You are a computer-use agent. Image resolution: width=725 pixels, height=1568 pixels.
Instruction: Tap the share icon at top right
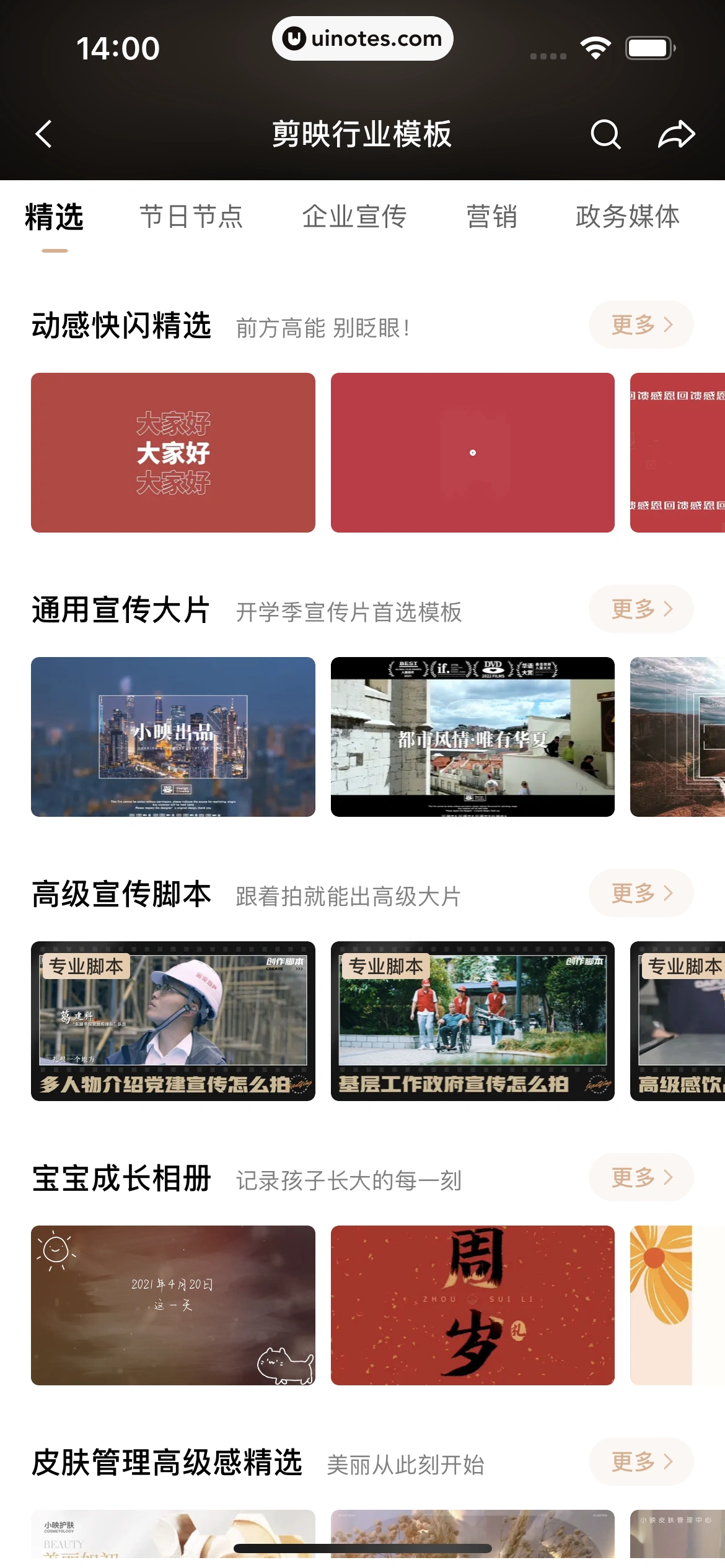pyautogui.click(x=678, y=134)
